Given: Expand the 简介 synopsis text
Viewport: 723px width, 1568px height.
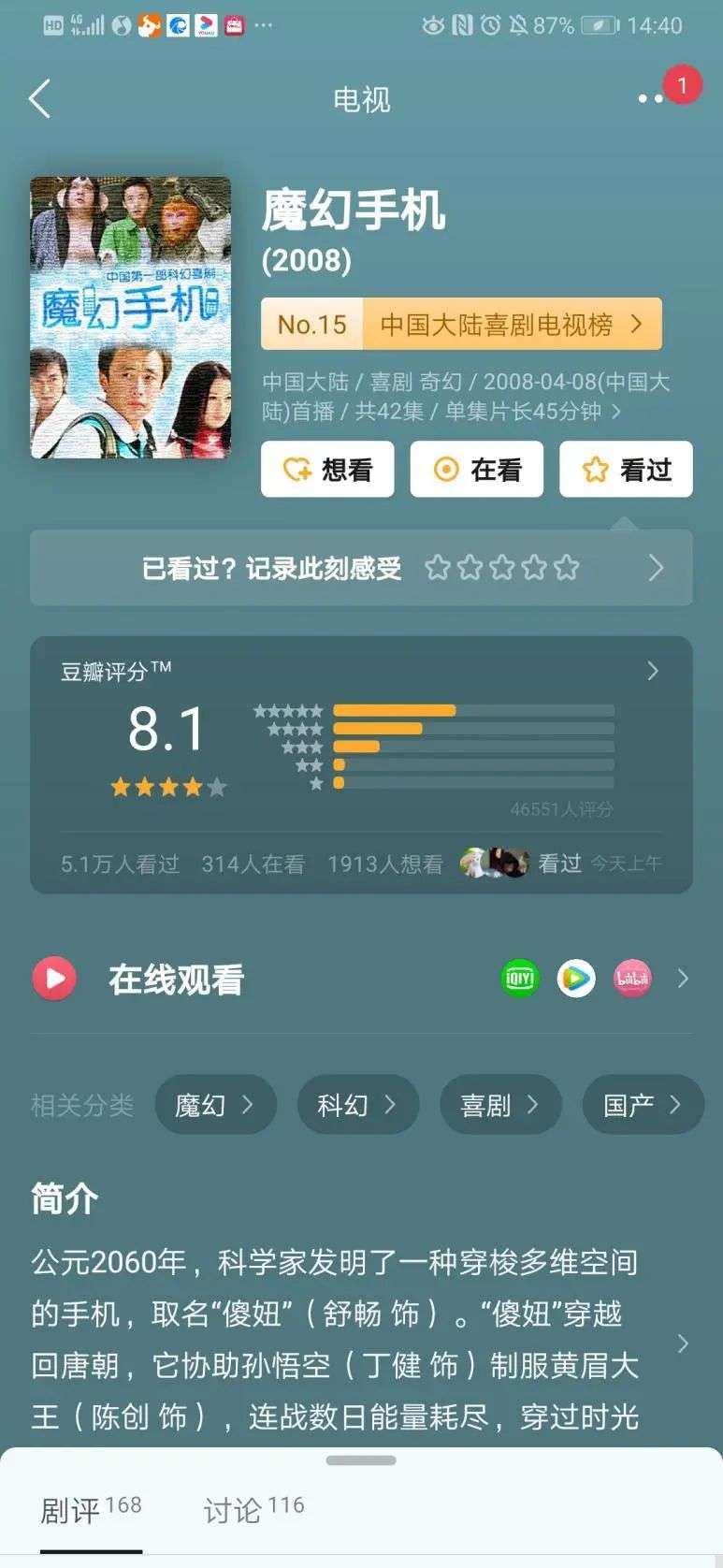Looking at the screenshot, I should pos(361,1340).
